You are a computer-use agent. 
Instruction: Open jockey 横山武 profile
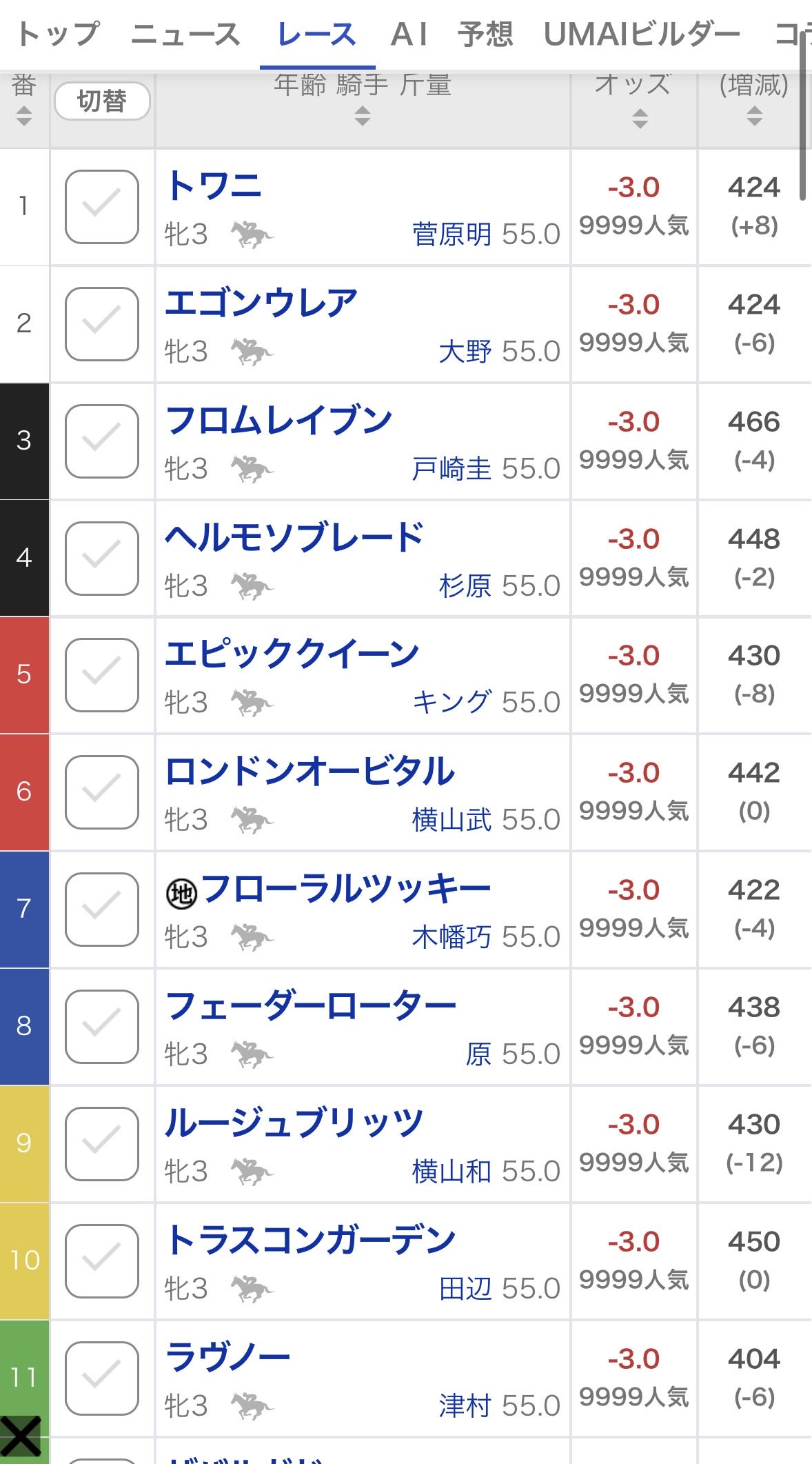pyautogui.click(x=451, y=820)
